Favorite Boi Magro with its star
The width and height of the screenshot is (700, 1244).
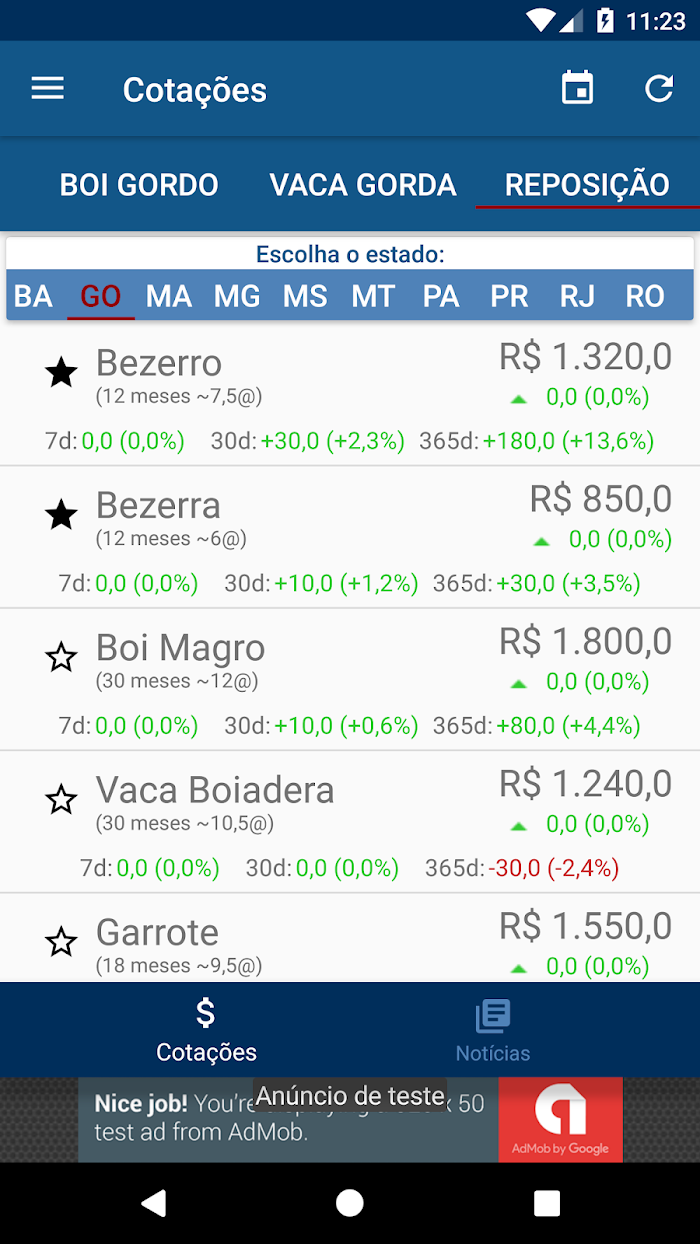tap(61, 657)
